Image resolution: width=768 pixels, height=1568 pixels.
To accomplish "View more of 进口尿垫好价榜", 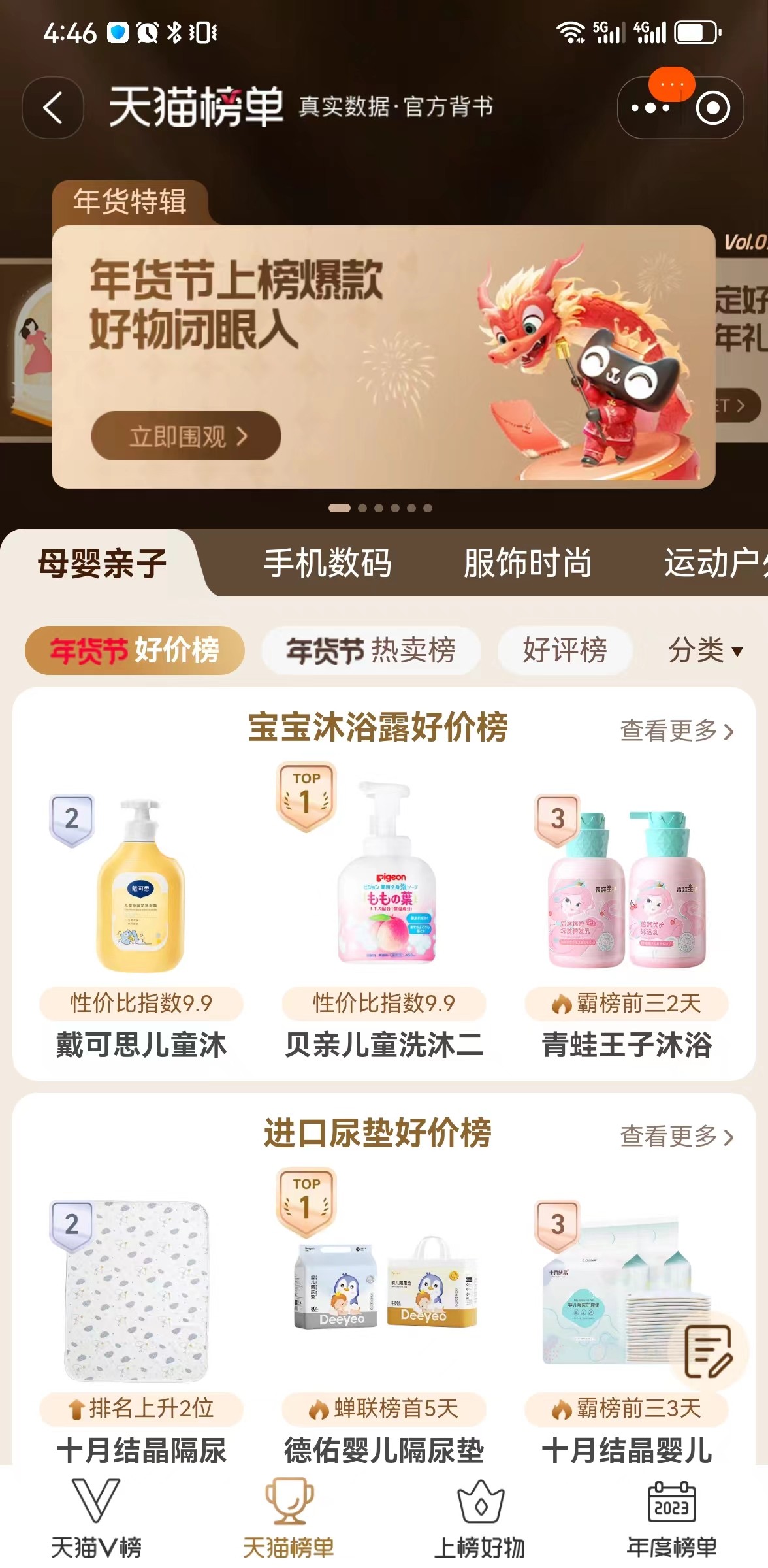I will pos(677,1137).
